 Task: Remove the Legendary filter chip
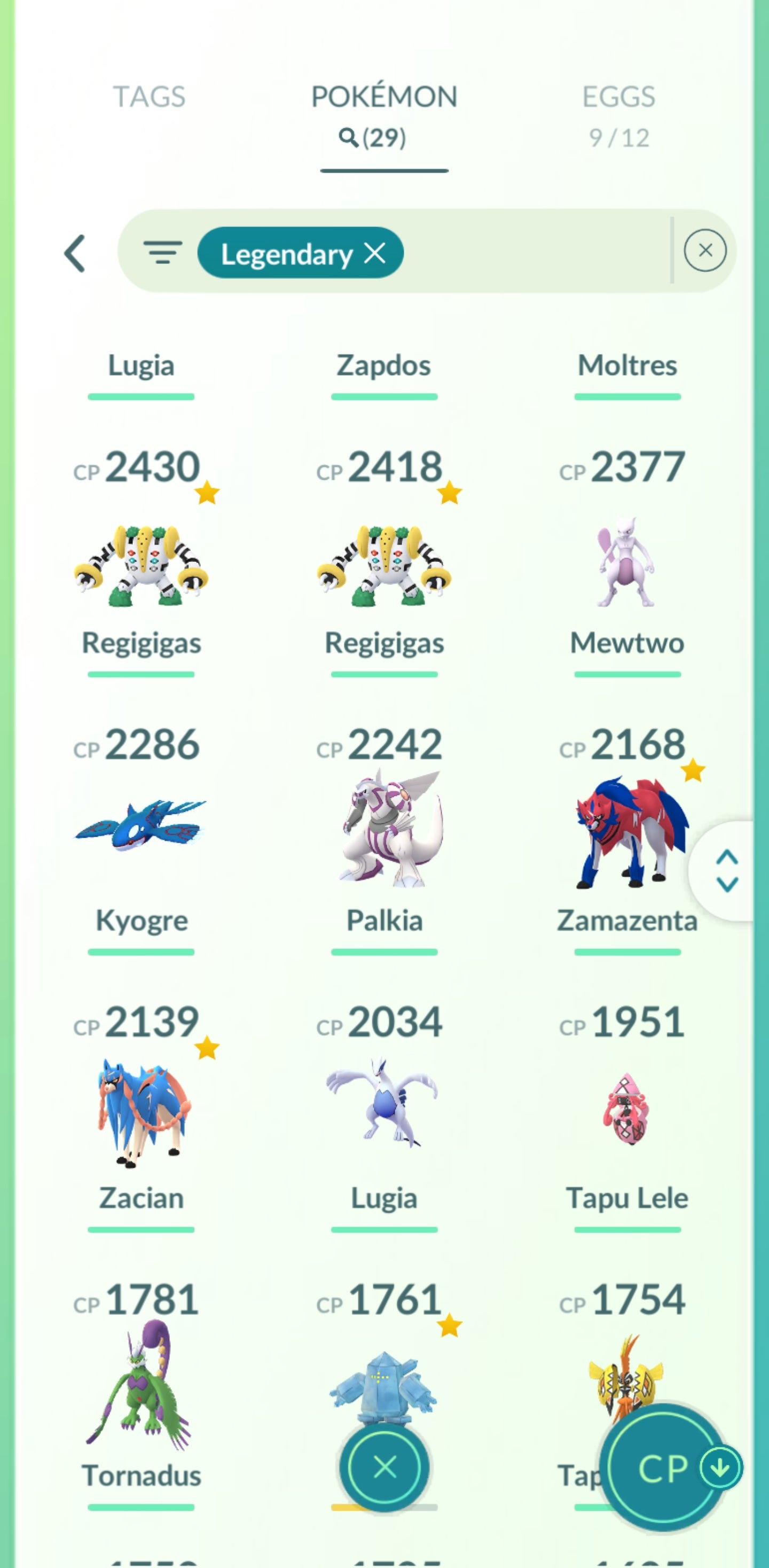[x=375, y=253]
